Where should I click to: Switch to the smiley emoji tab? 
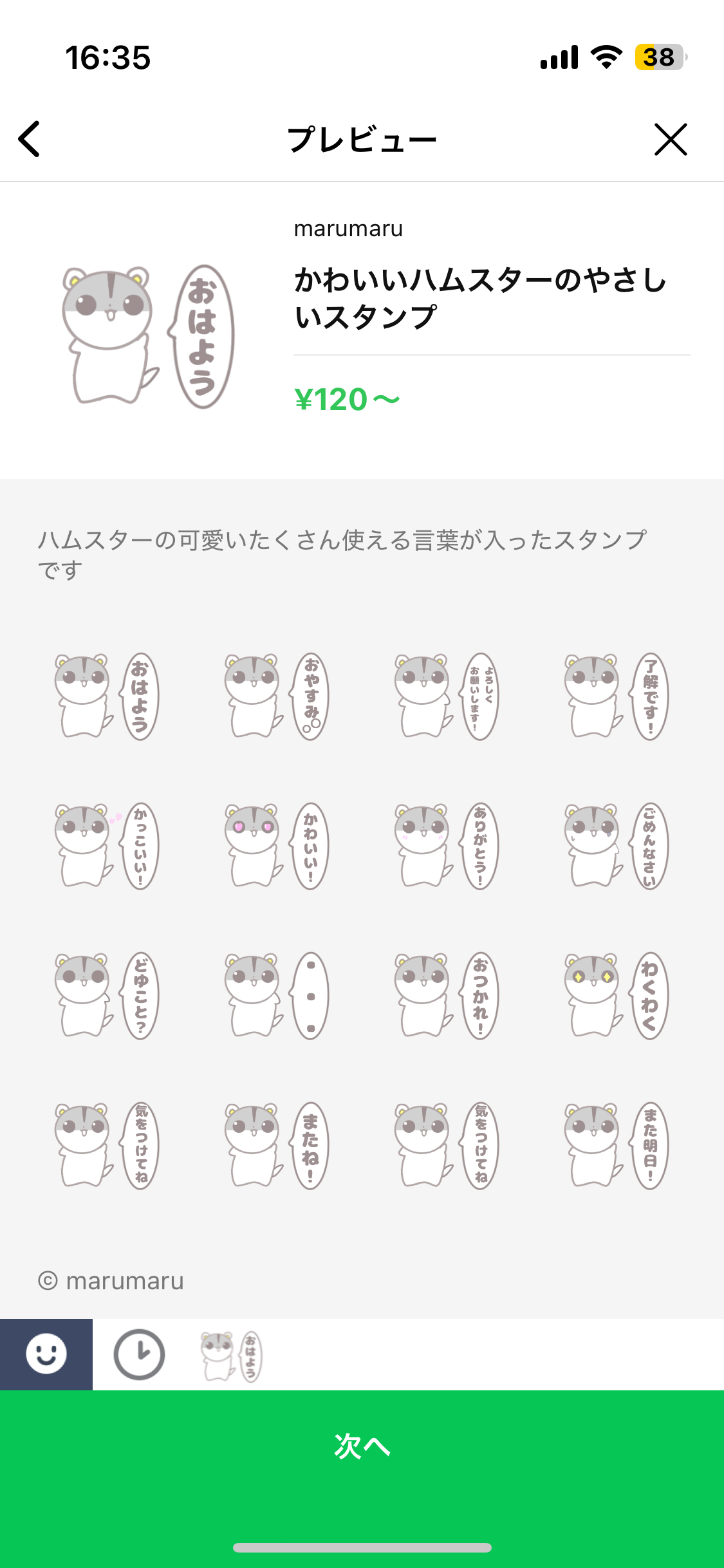[x=46, y=1354]
